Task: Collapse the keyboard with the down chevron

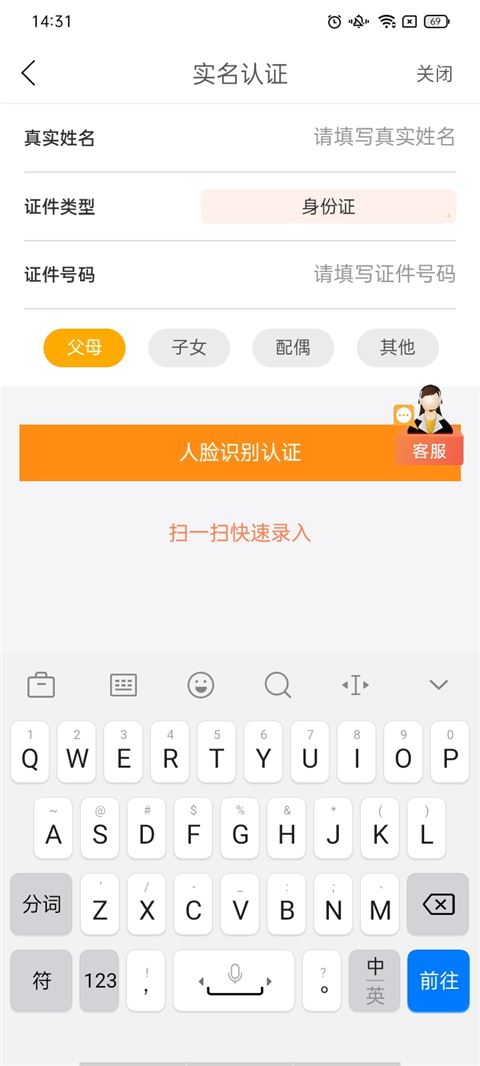Action: click(x=439, y=685)
